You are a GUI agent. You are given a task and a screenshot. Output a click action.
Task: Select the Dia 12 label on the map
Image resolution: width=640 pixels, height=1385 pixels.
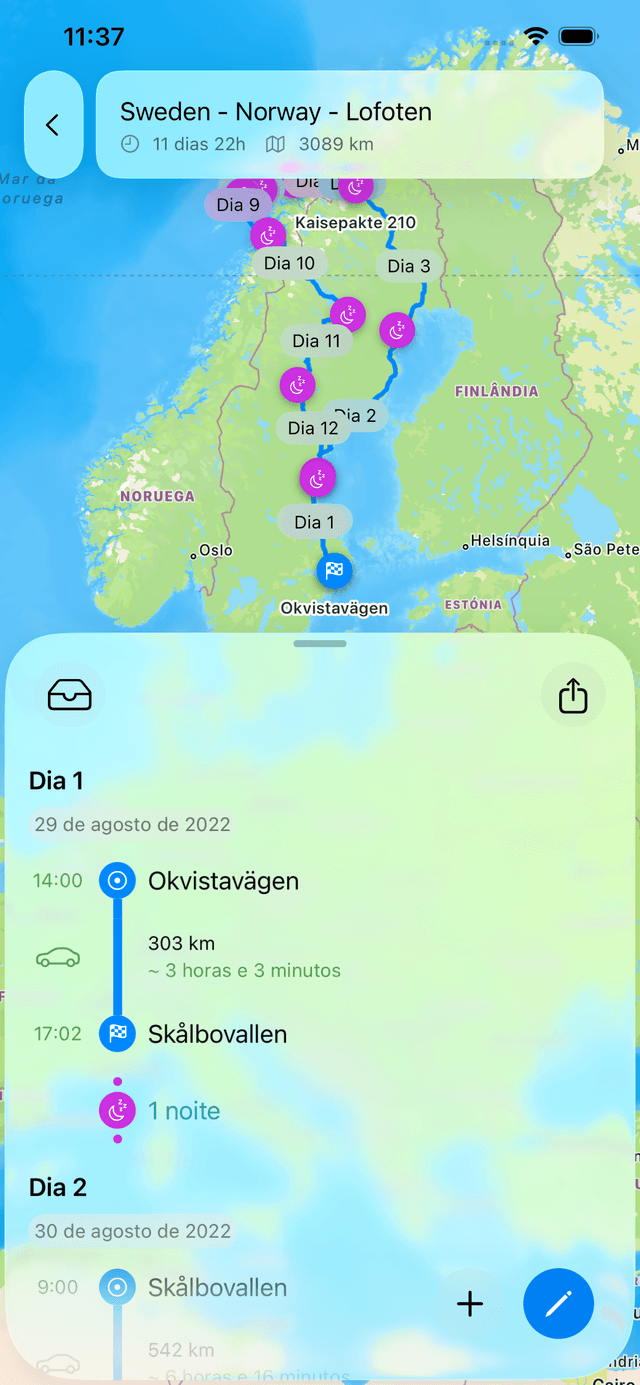(x=313, y=428)
